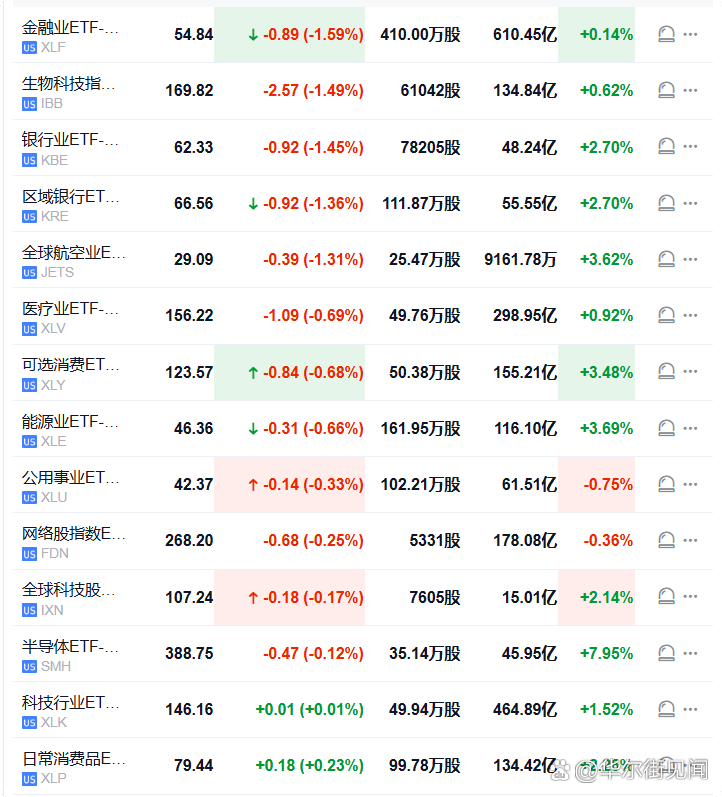Open overflow menu for XLU row

click(x=690, y=484)
